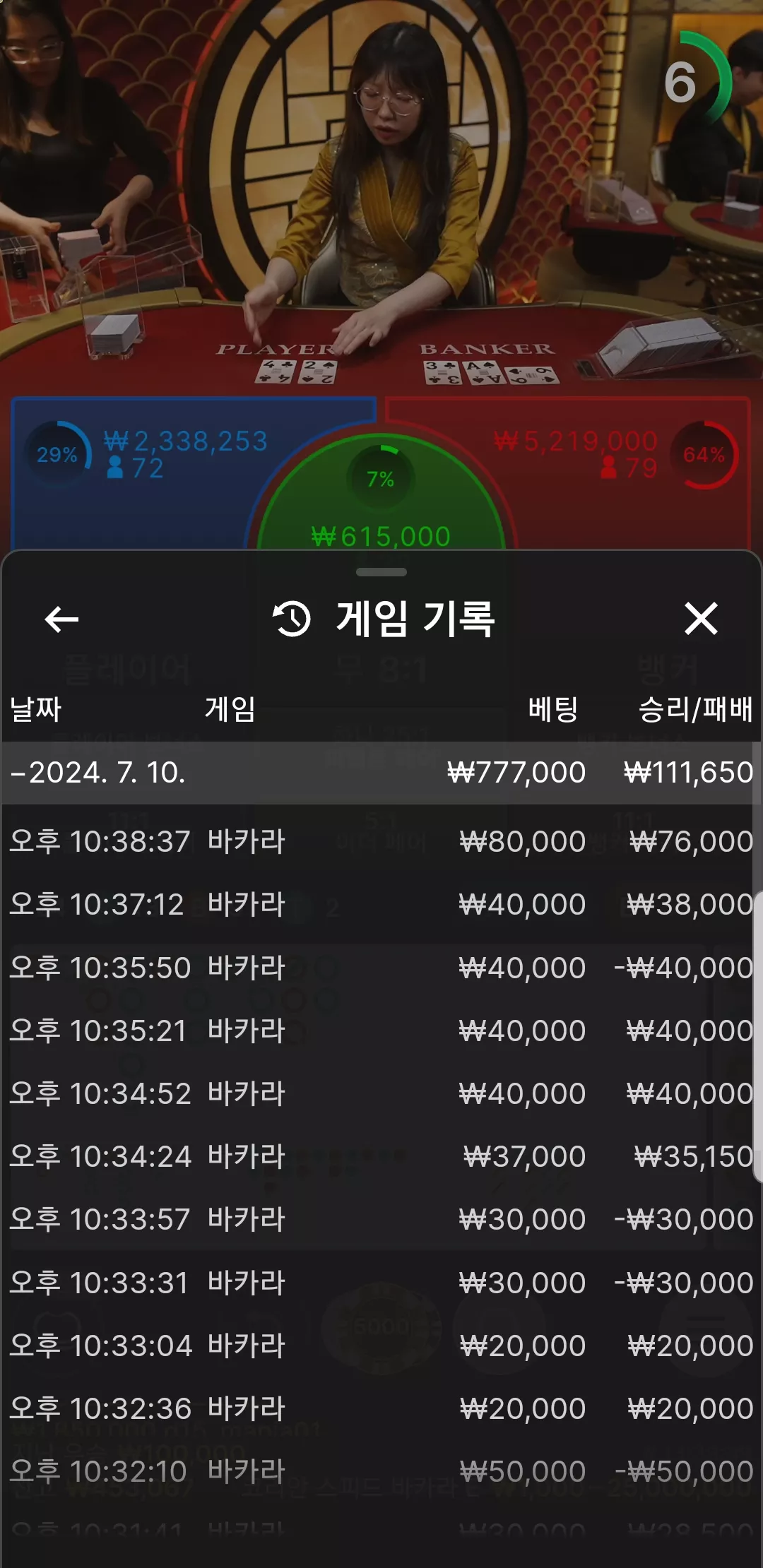Image resolution: width=763 pixels, height=1568 pixels.
Task: Close the game history panel
Action: click(x=701, y=619)
